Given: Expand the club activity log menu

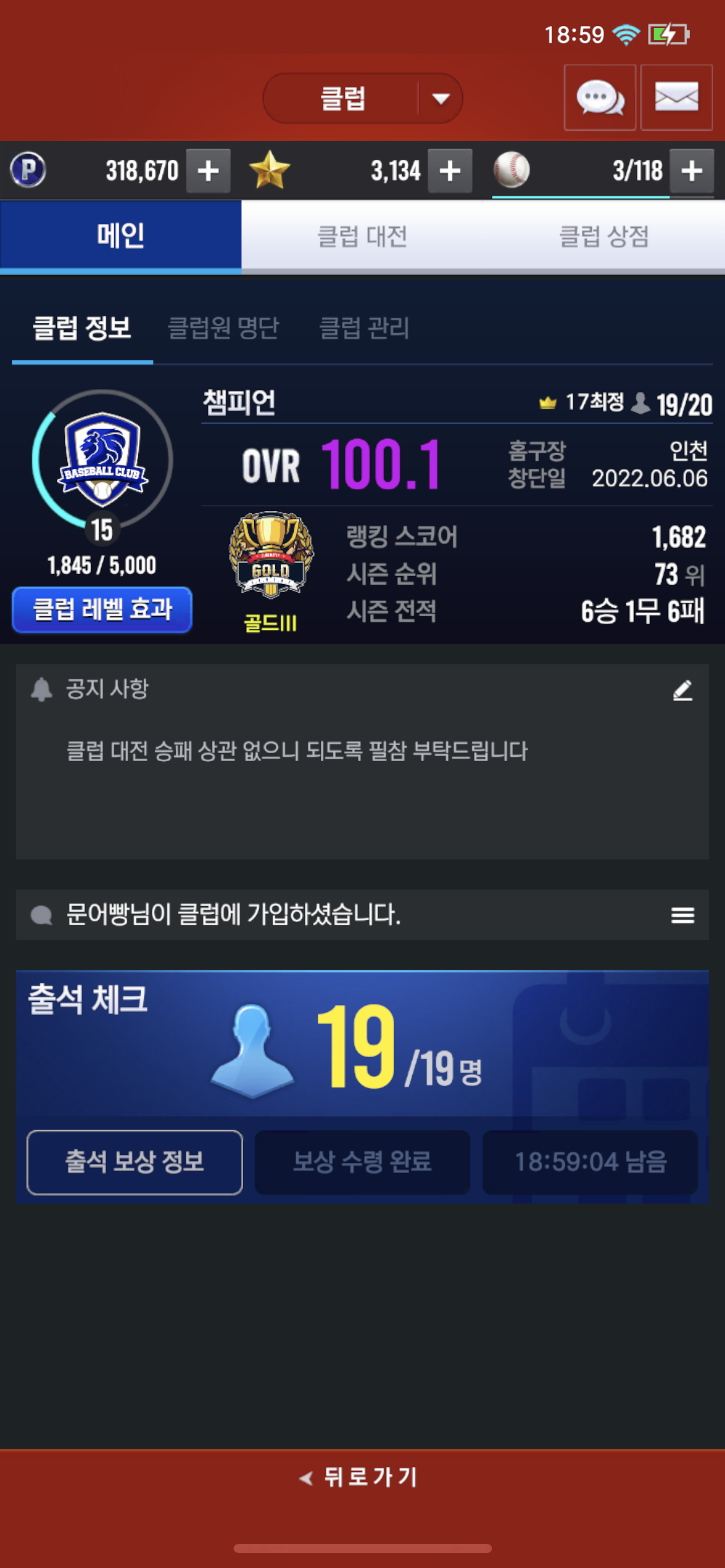Looking at the screenshot, I should [x=682, y=915].
